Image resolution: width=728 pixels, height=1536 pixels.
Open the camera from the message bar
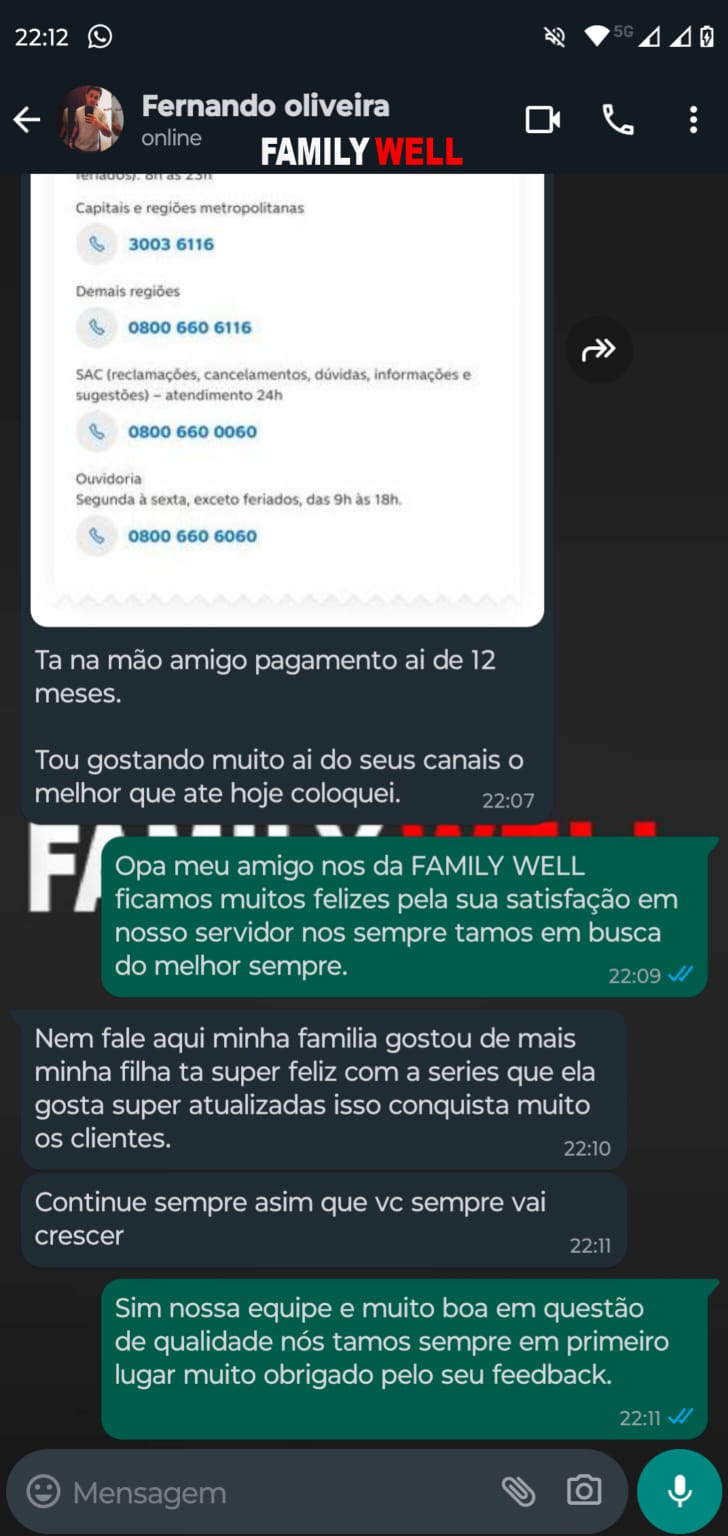[584, 1492]
